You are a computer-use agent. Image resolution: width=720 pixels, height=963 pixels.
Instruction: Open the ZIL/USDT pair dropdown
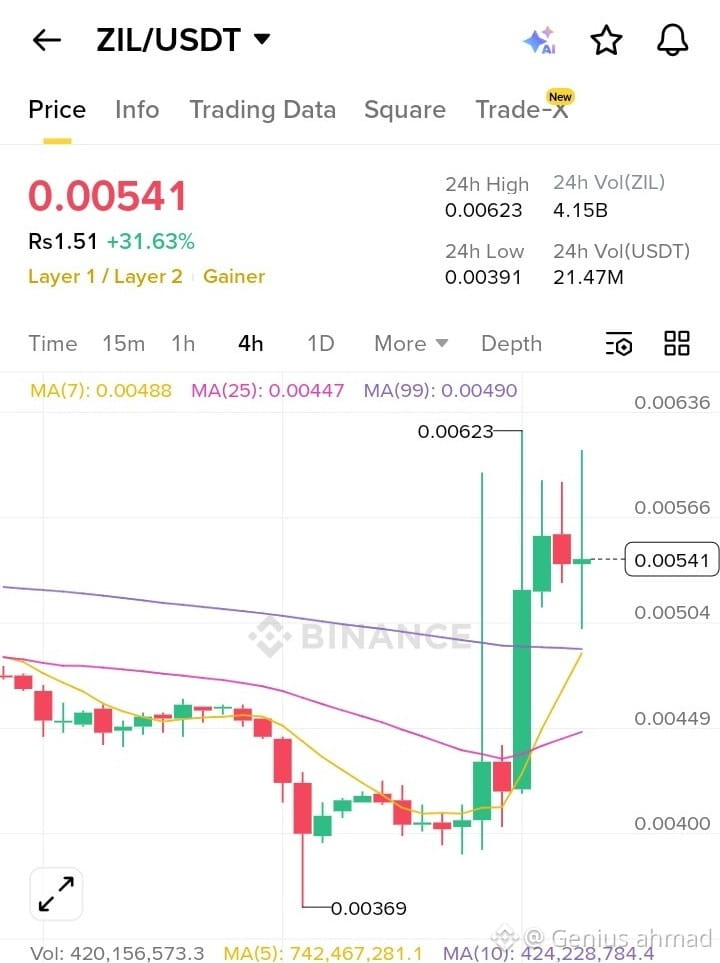tap(262, 40)
